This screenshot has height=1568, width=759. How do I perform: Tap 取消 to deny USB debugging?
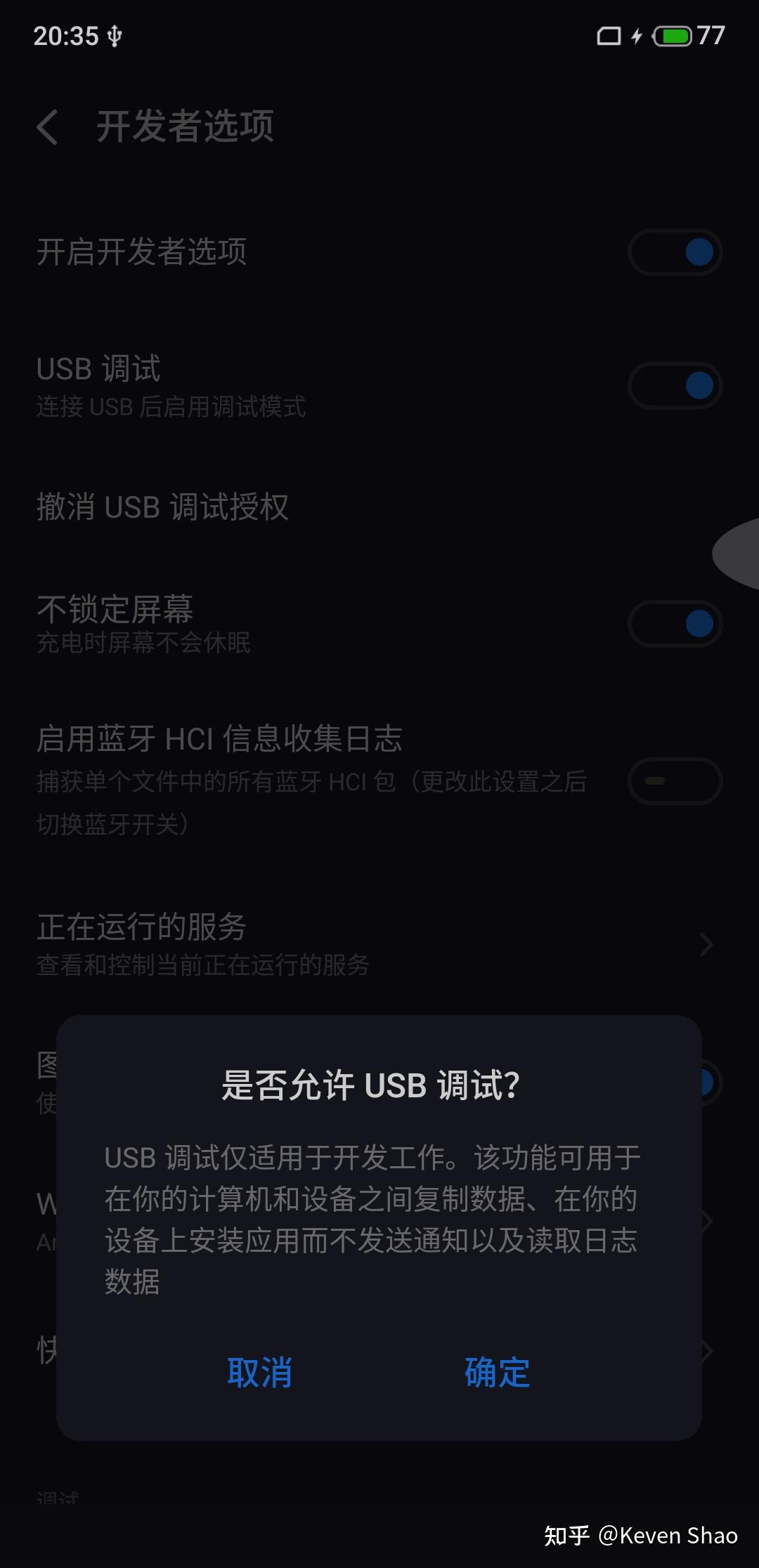[x=259, y=1372]
